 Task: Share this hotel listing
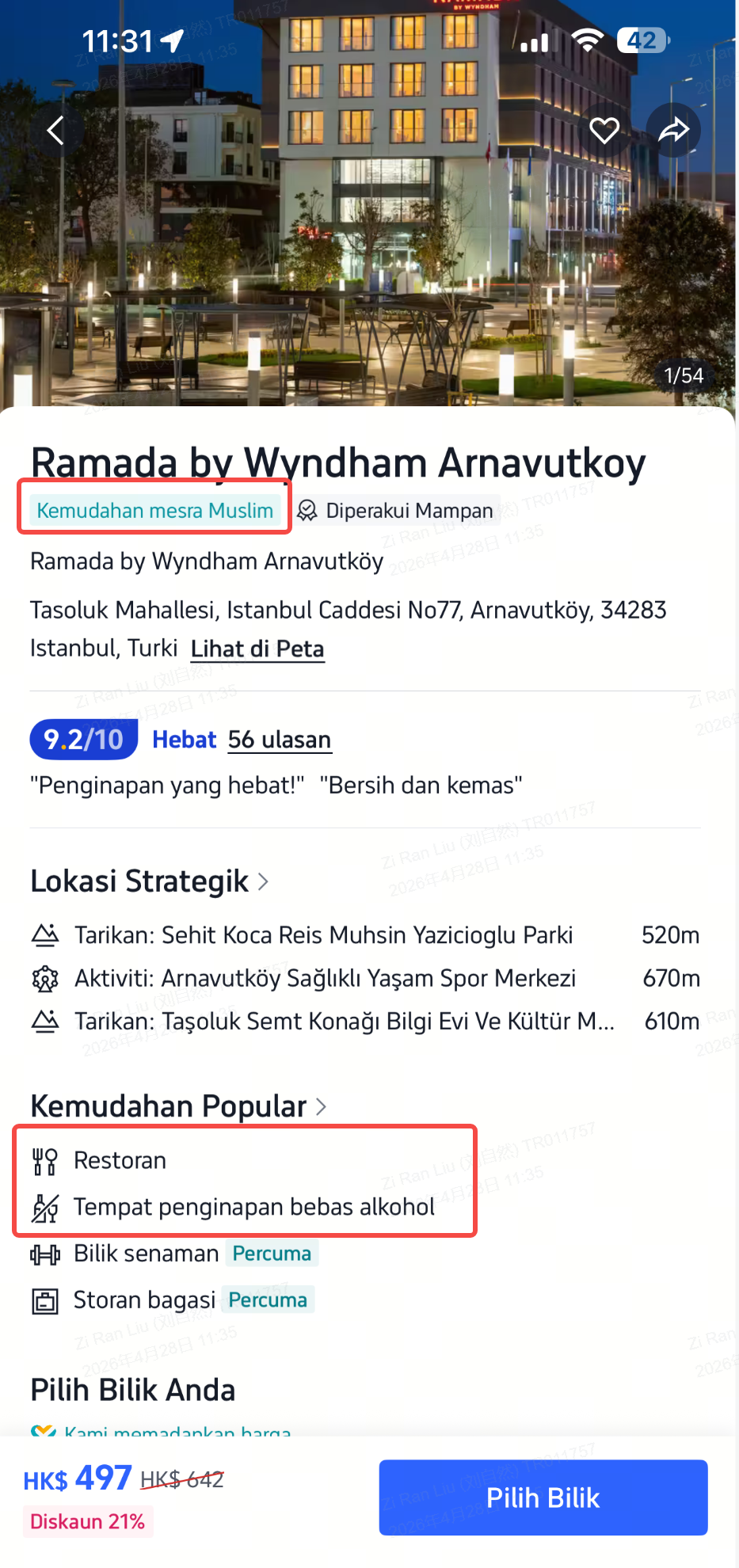point(673,131)
